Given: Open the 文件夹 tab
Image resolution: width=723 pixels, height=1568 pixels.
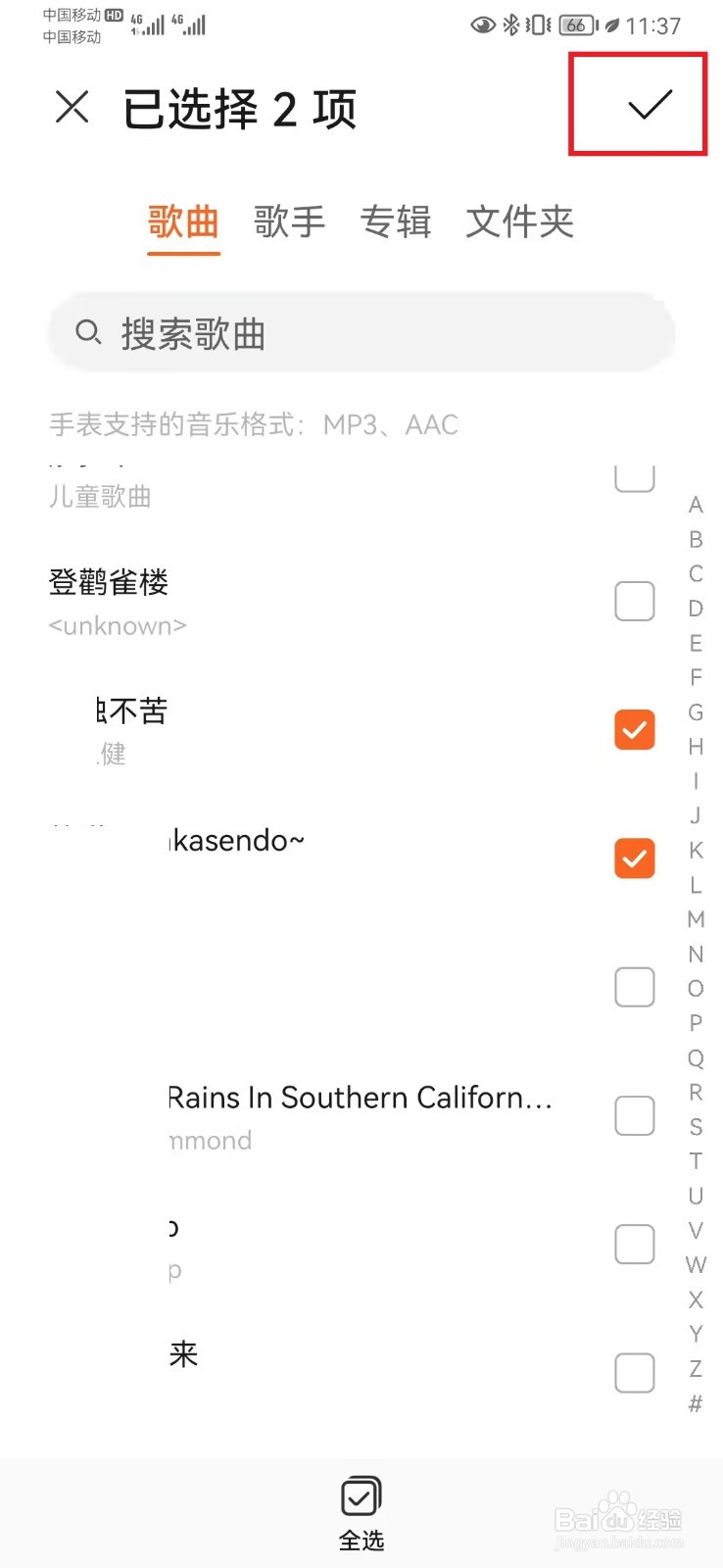Looking at the screenshot, I should click(x=520, y=222).
